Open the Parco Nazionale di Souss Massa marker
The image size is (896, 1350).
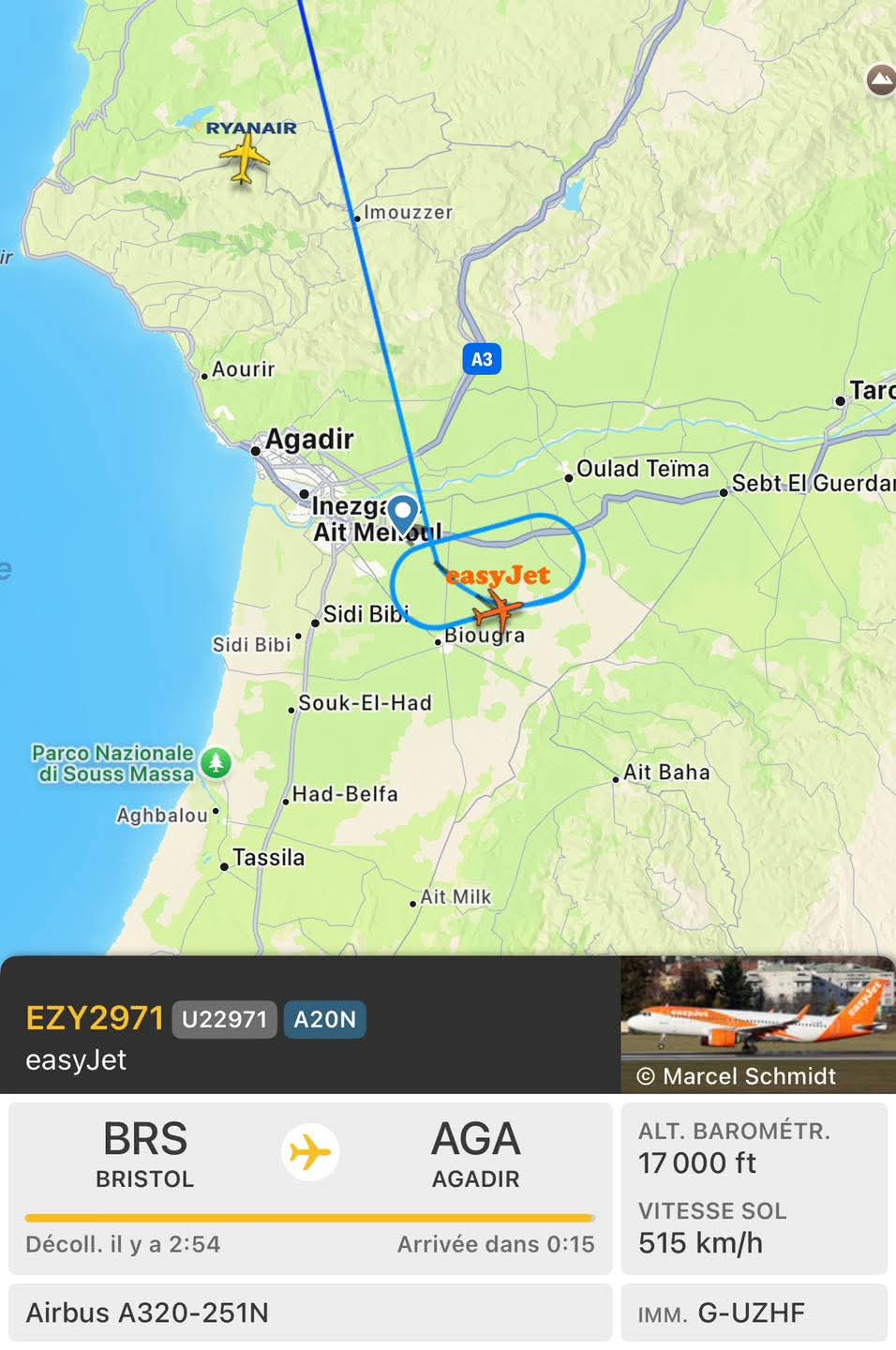217,762
